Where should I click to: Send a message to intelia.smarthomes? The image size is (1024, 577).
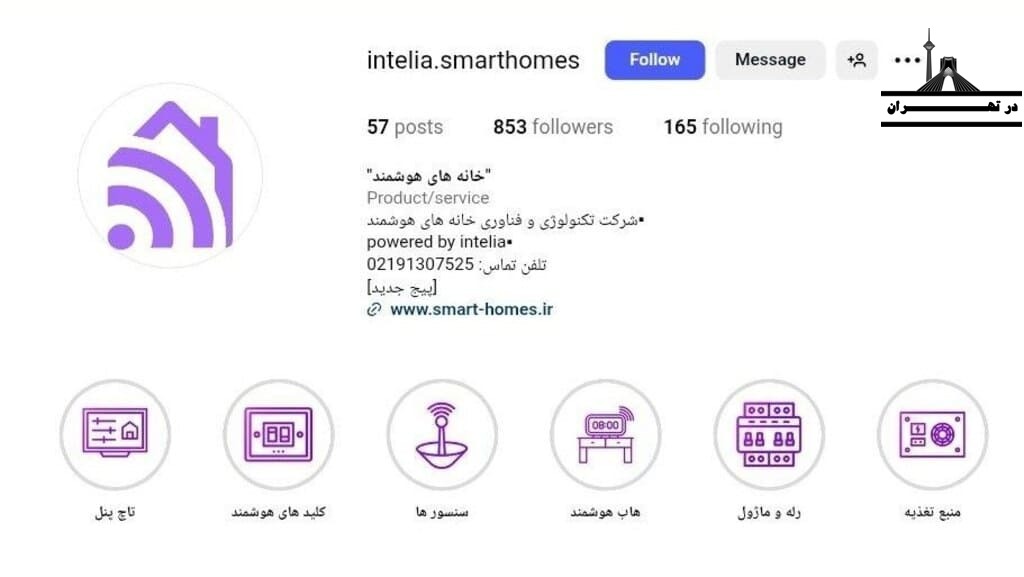769,60
